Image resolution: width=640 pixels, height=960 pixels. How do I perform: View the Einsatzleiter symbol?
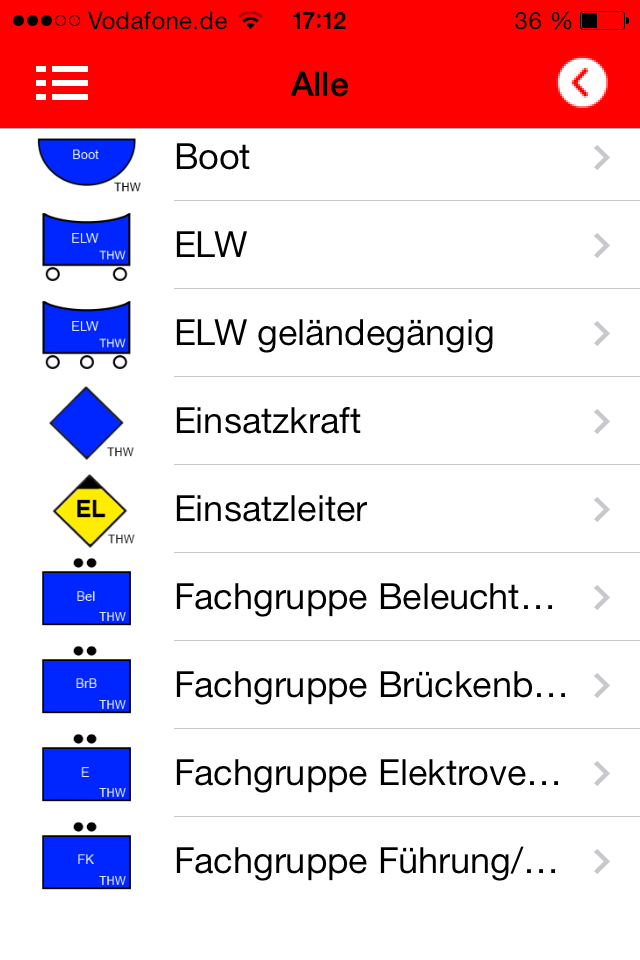[90, 510]
